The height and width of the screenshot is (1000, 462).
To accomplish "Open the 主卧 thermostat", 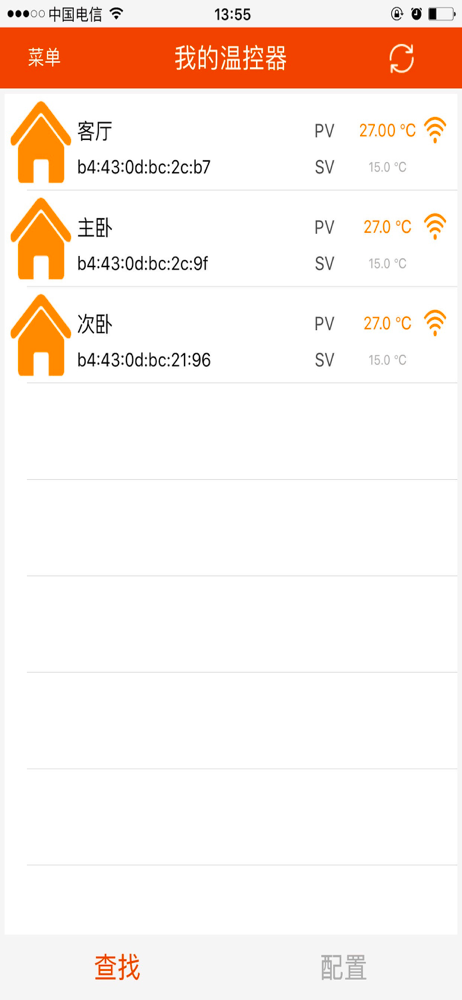I will [x=231, y=239].
